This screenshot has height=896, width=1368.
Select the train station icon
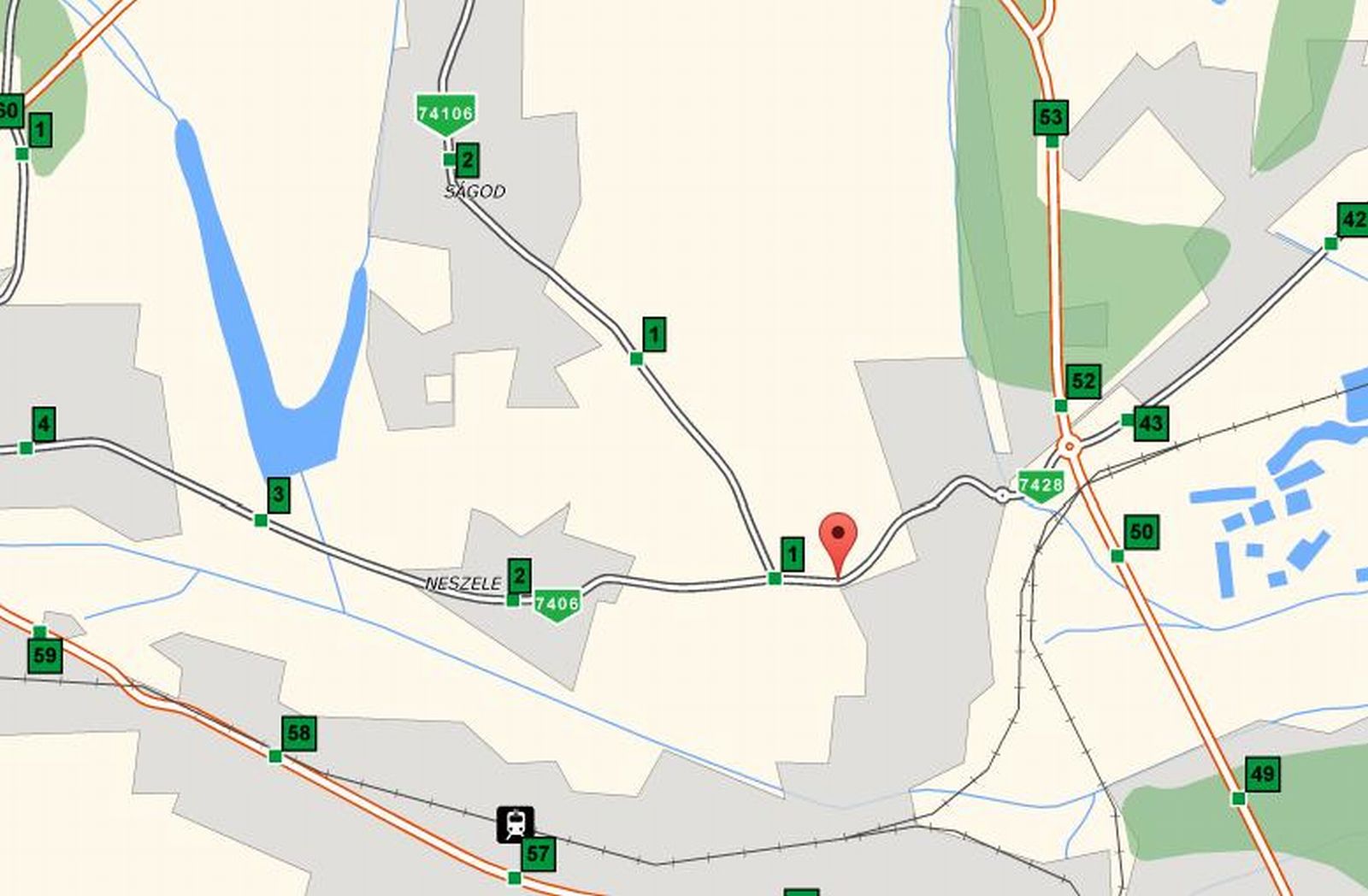coord(515,824)
